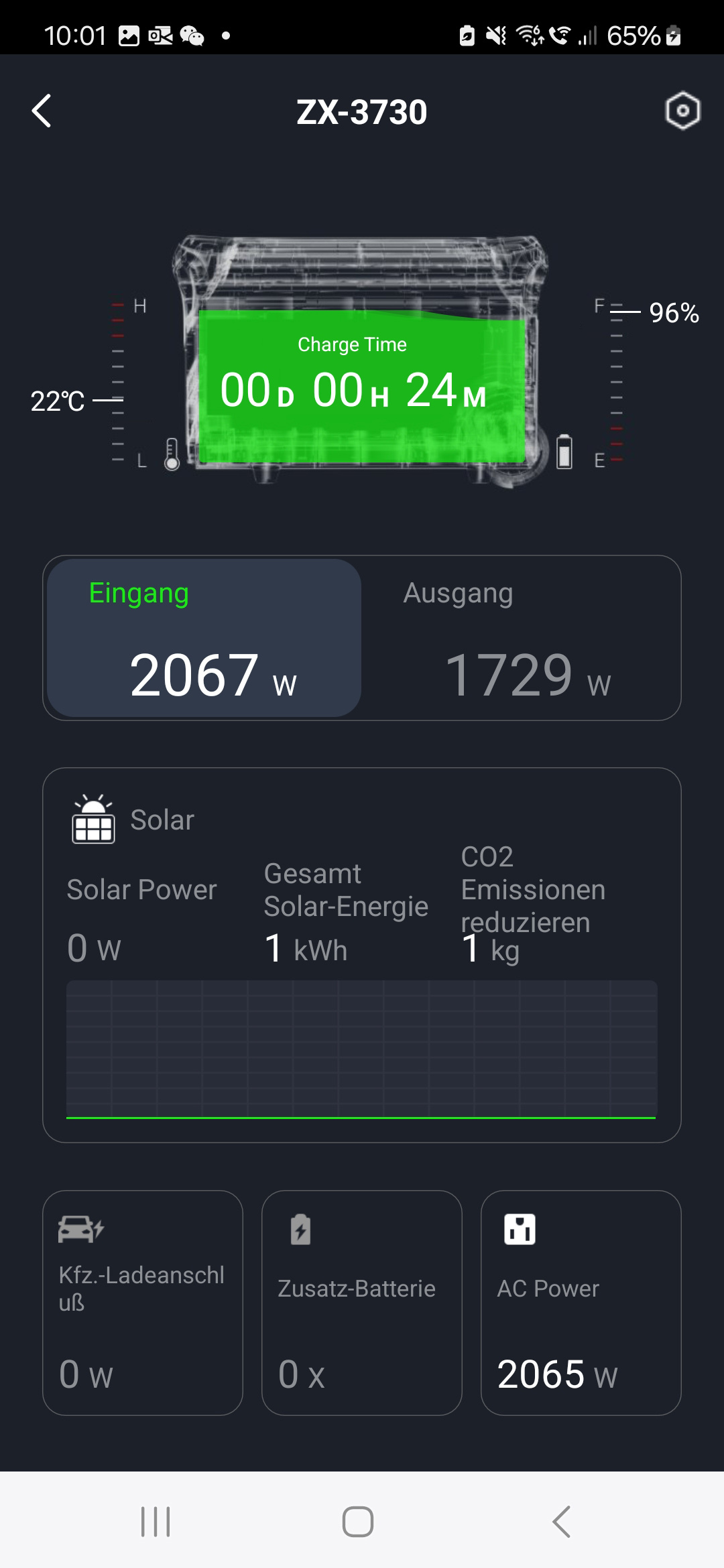The width and height of the screenshot is (724, 1568).
Task: Open the Kfz.-Ladeanschluß card
Action: point(143,1303)
